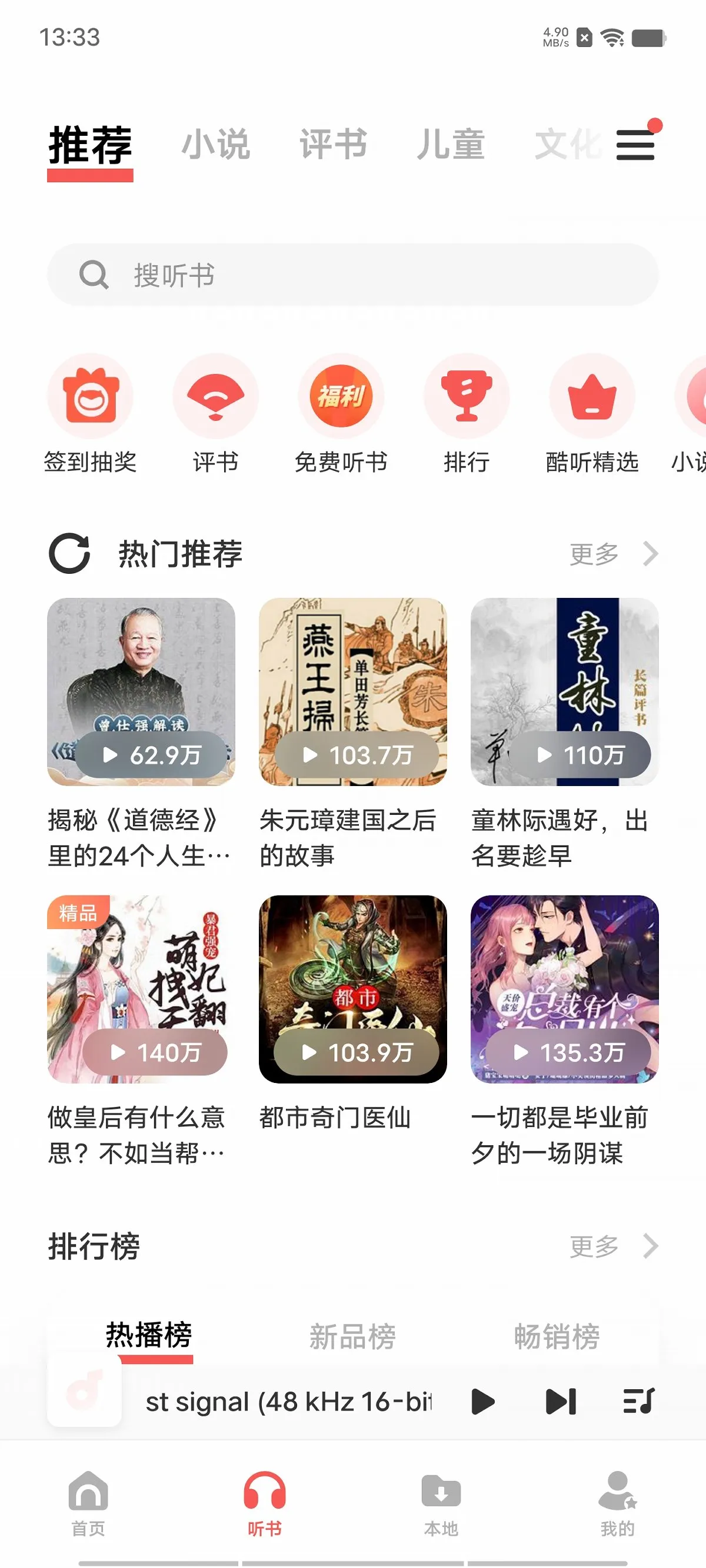Switch to the 新品榜 ranking tab

[x=352, y=1337]
